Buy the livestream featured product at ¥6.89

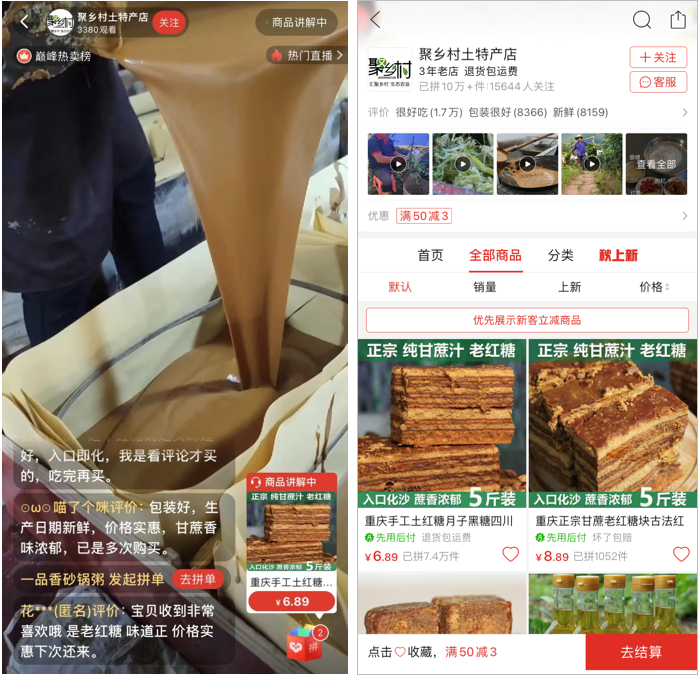(x=290, y=601)
